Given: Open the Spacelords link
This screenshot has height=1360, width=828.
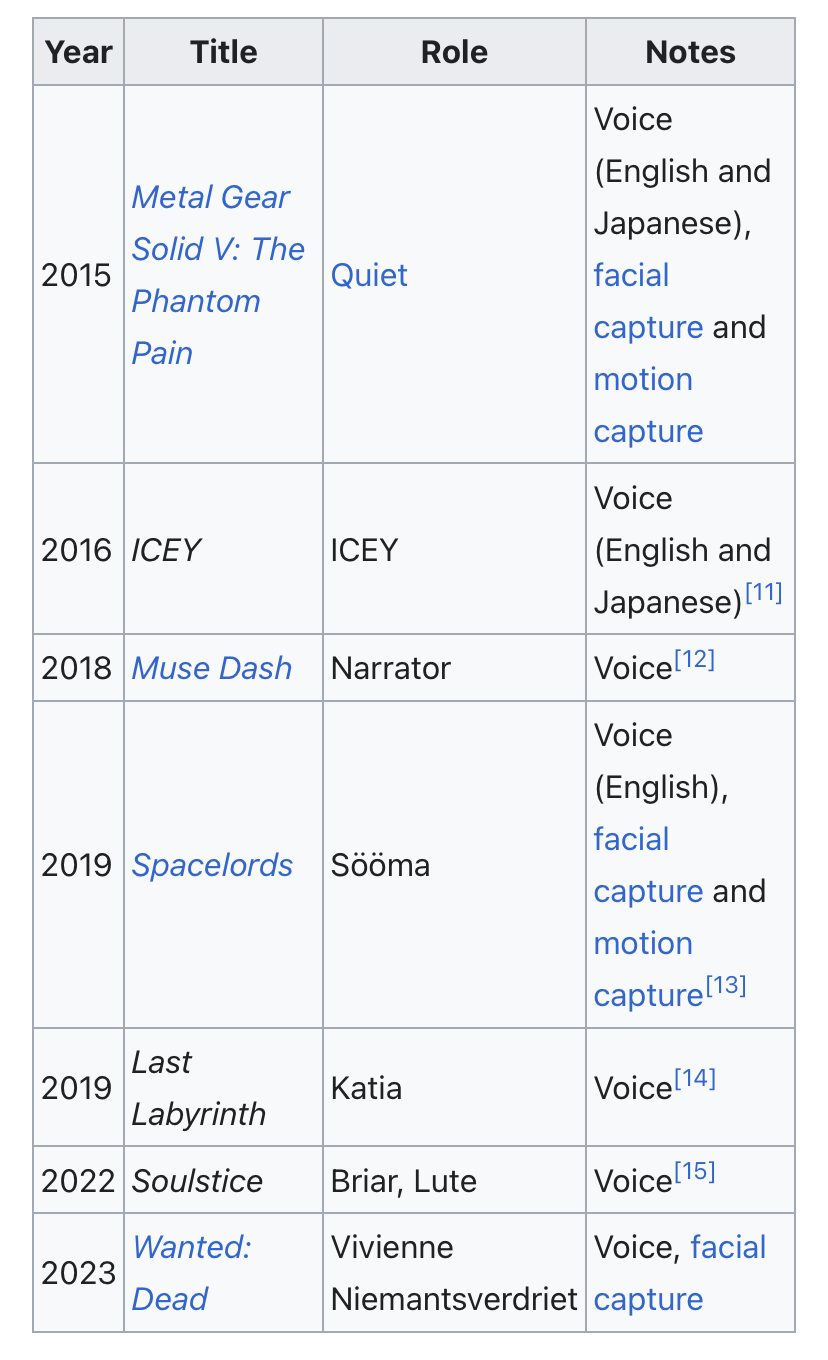Looking at the screenshot, I should [x=212, y=865].
